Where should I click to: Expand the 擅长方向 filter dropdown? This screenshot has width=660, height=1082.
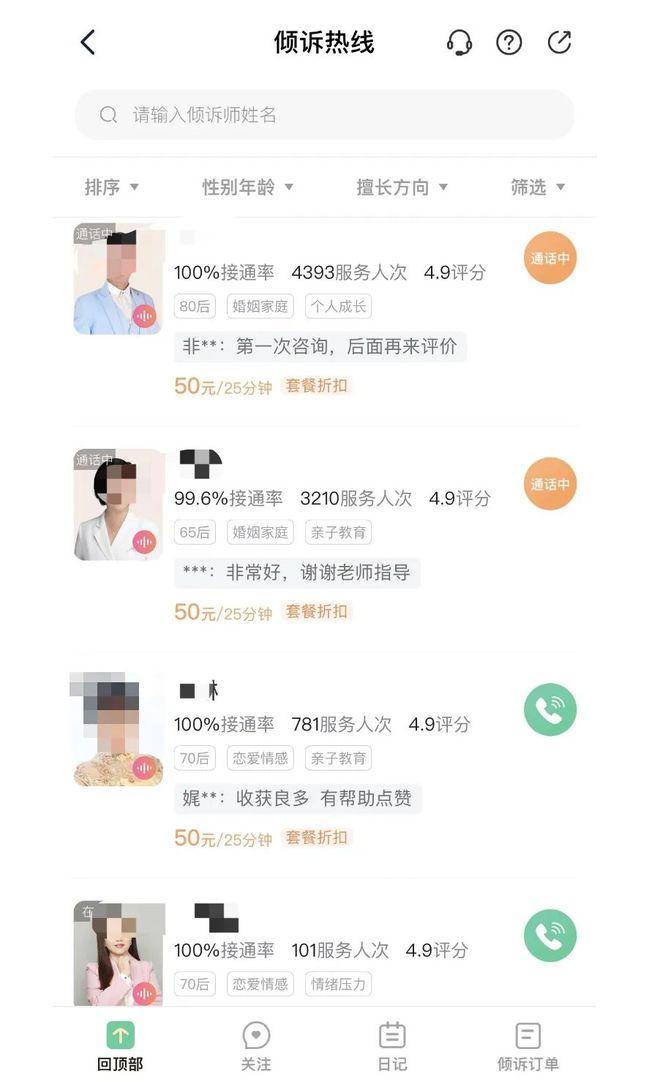pyautogui.click(x=402, y=187)
